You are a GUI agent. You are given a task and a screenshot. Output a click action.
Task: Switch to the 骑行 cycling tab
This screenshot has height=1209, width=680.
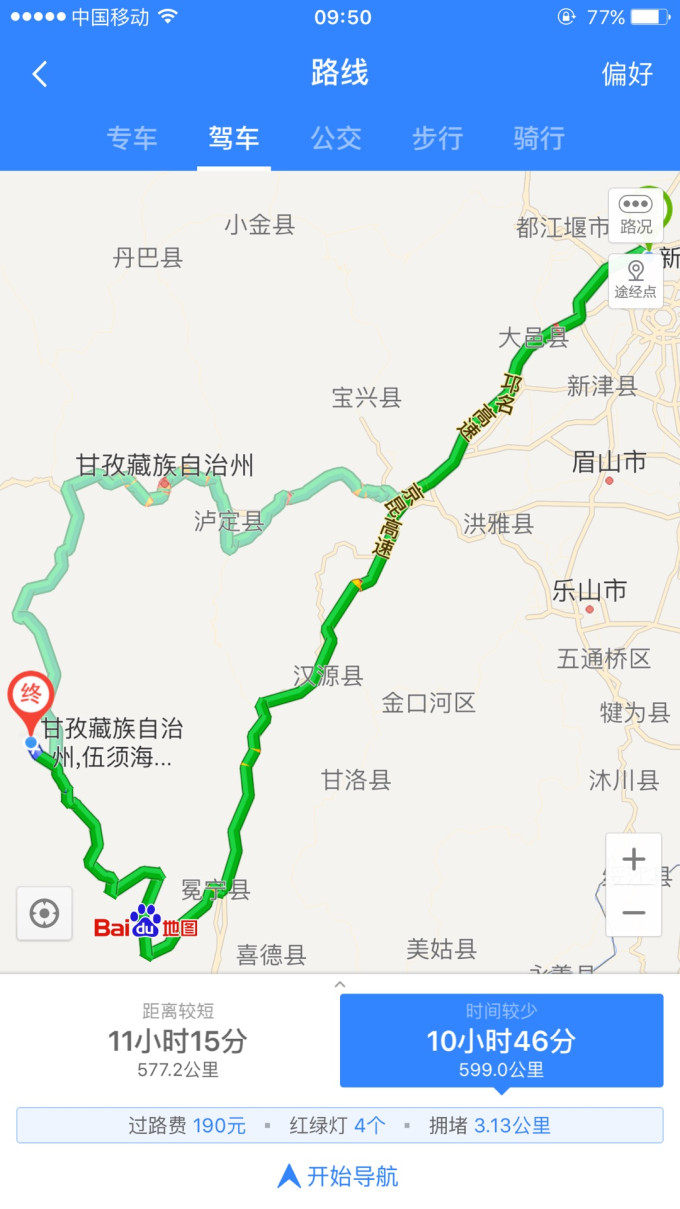[540, 138]
